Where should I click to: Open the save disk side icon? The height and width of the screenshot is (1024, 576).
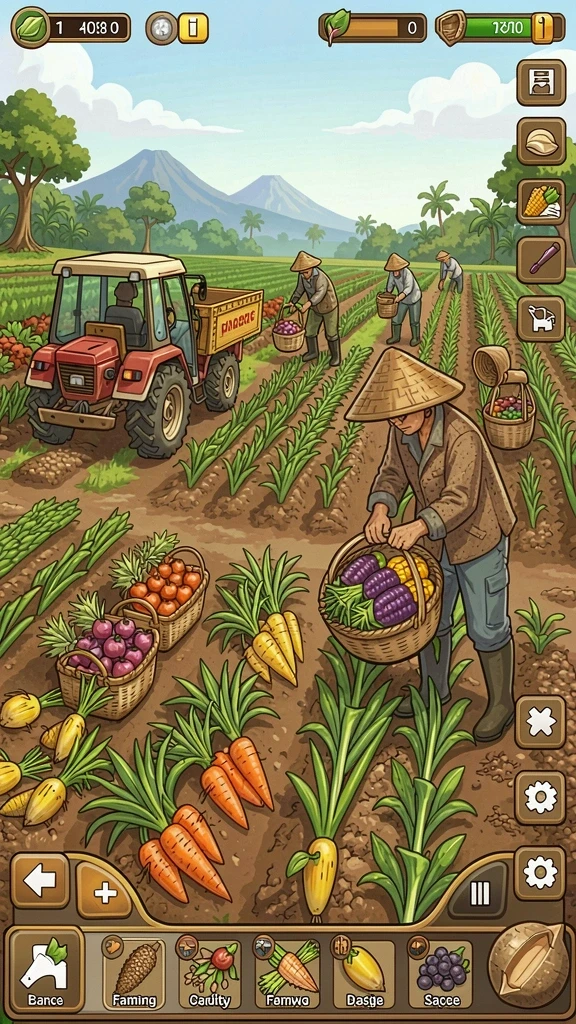[x=541, y=82]
